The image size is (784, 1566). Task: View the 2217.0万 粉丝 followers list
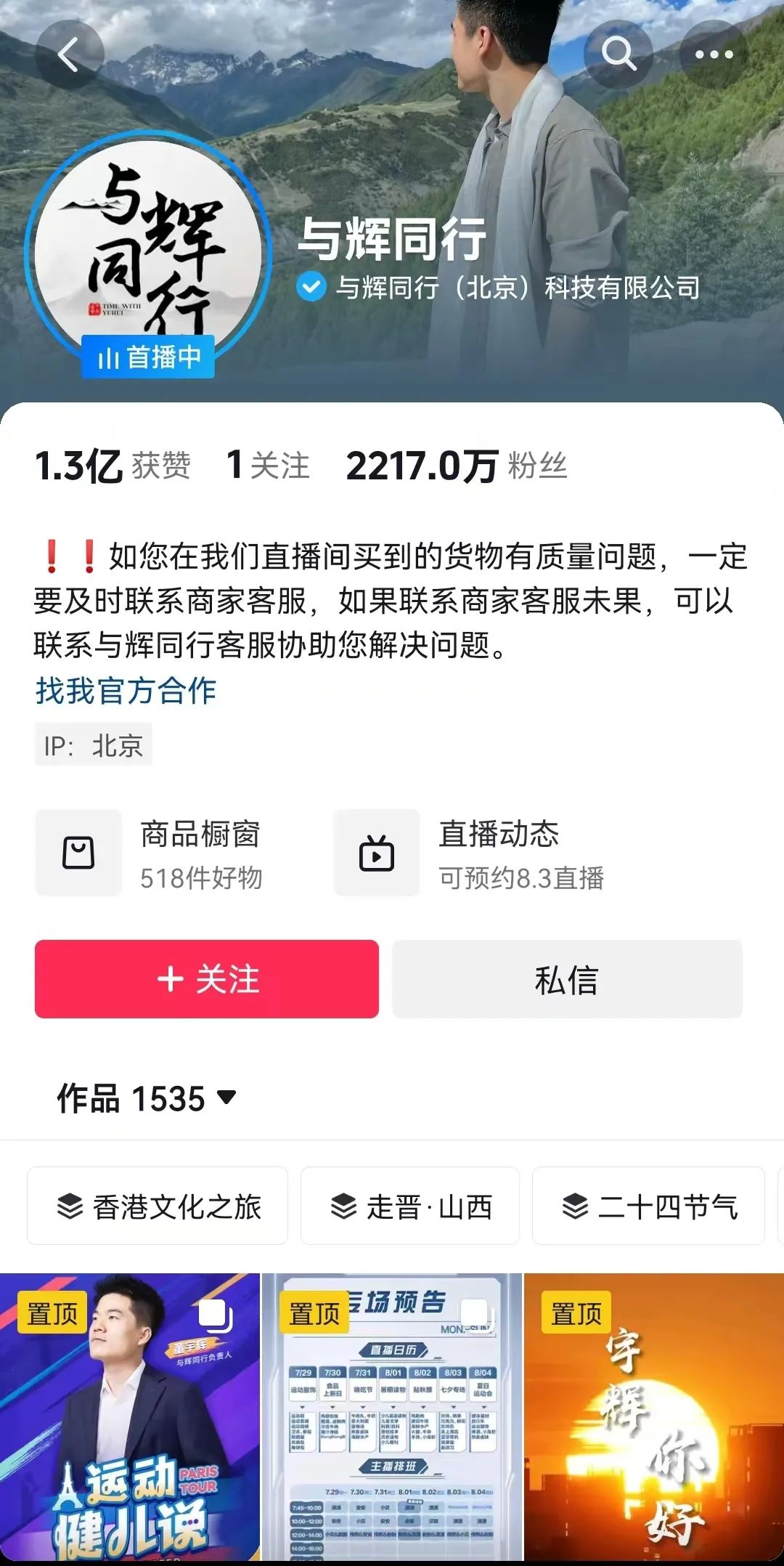pos(456,466)
